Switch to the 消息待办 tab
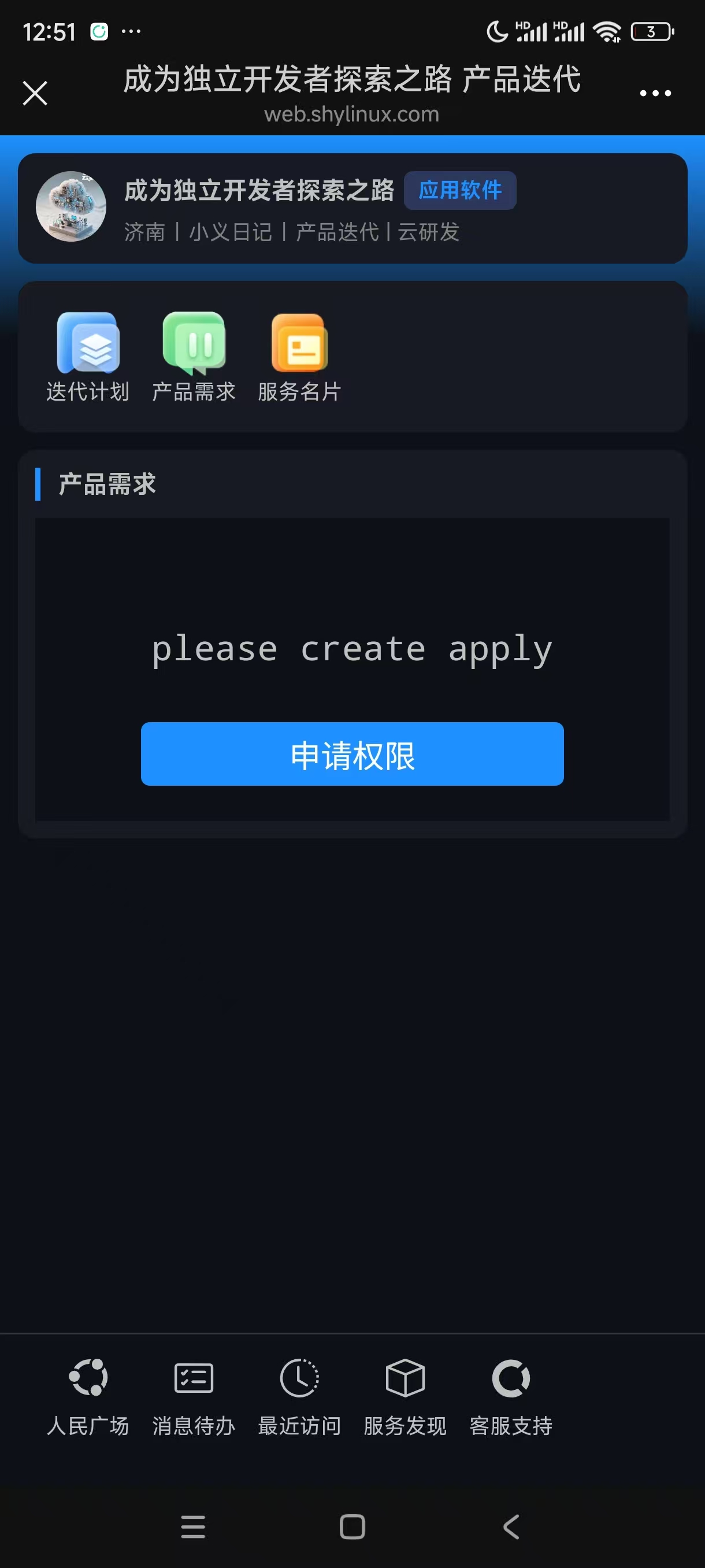The width and height of the screenshot is (705, 1568). (194, 1396)
